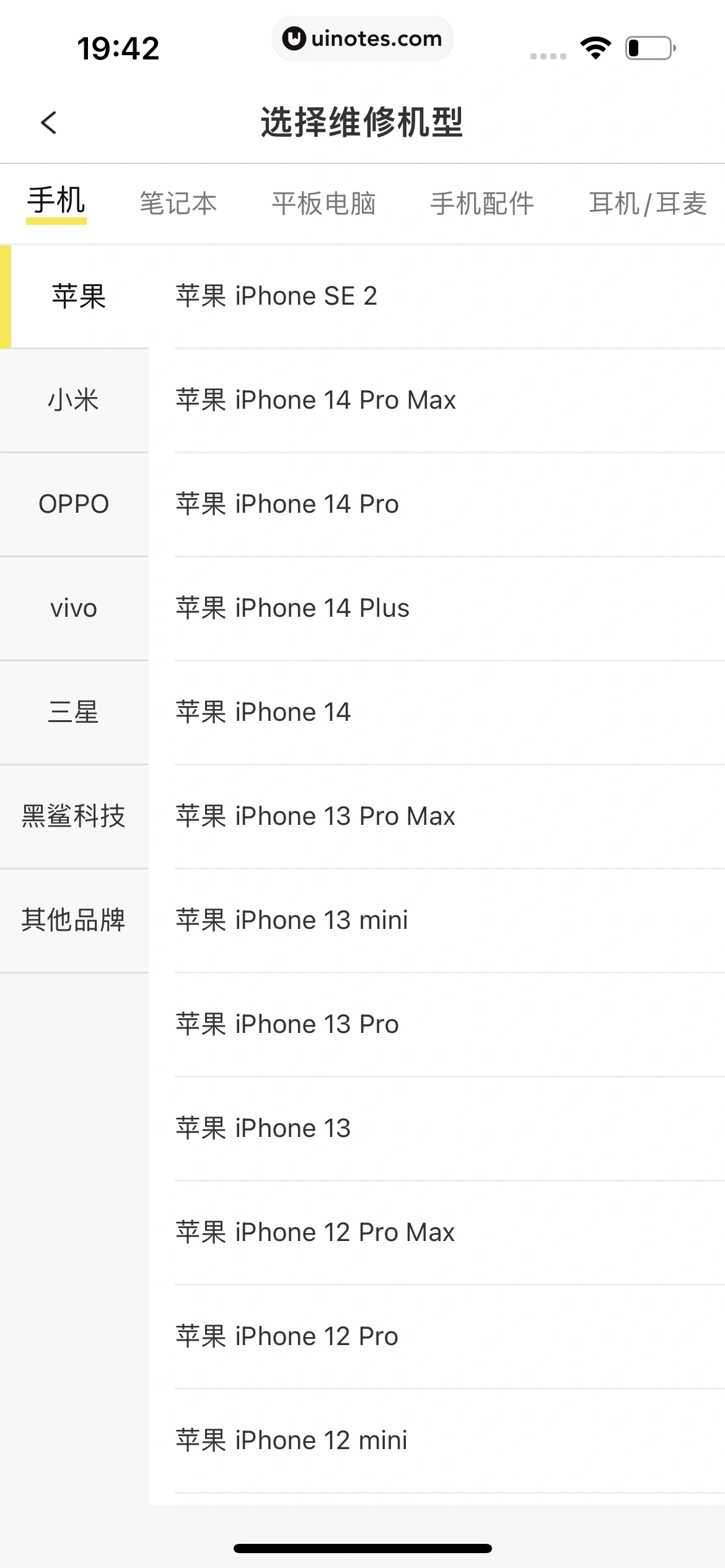
Task: Switch to the 三星 brand
Action: (x=74, y=712)
